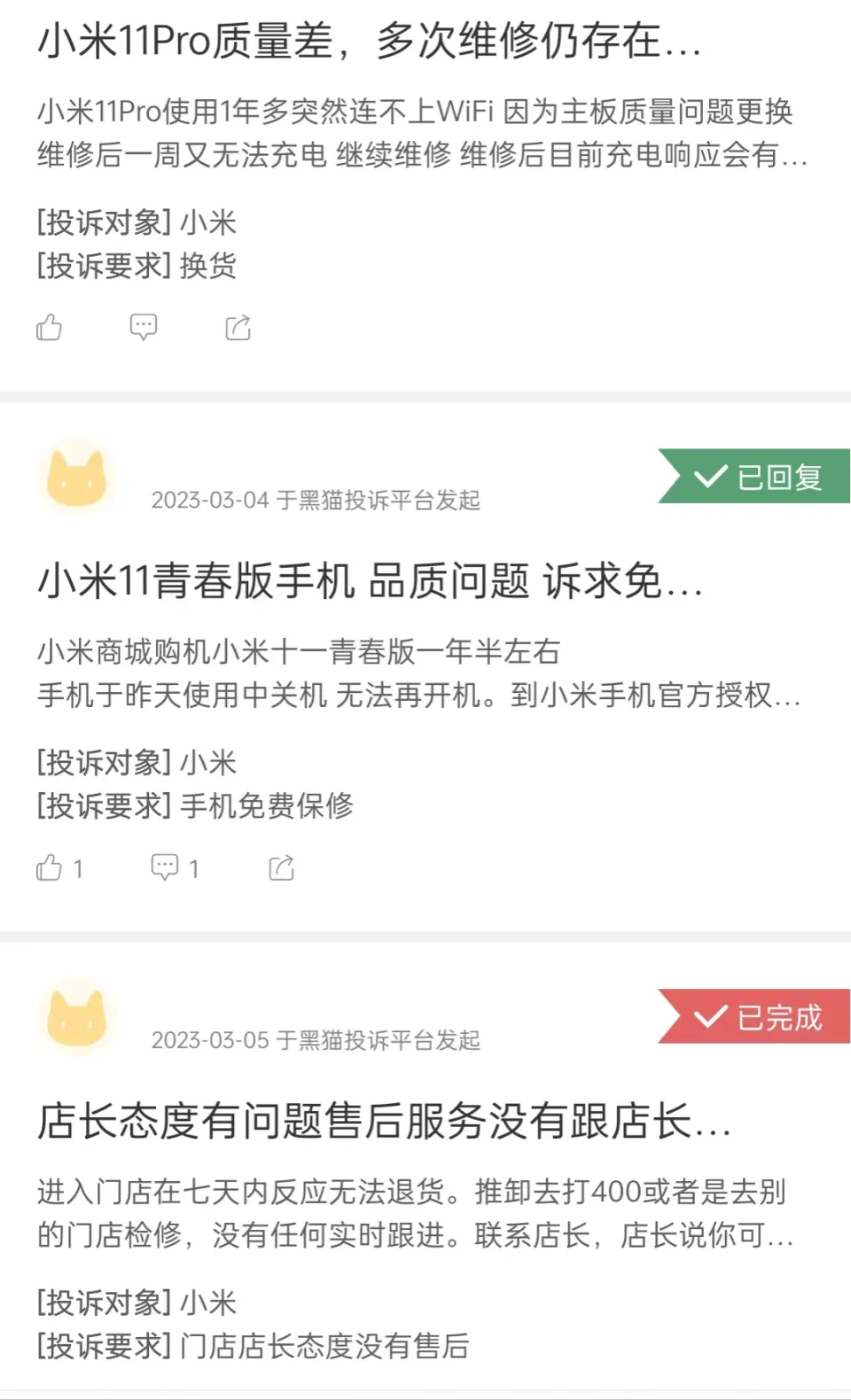This screenshot has height=1400, width=851.
Task: Share the 小米11青春版手机 complaint
Action: click(282, 868)
